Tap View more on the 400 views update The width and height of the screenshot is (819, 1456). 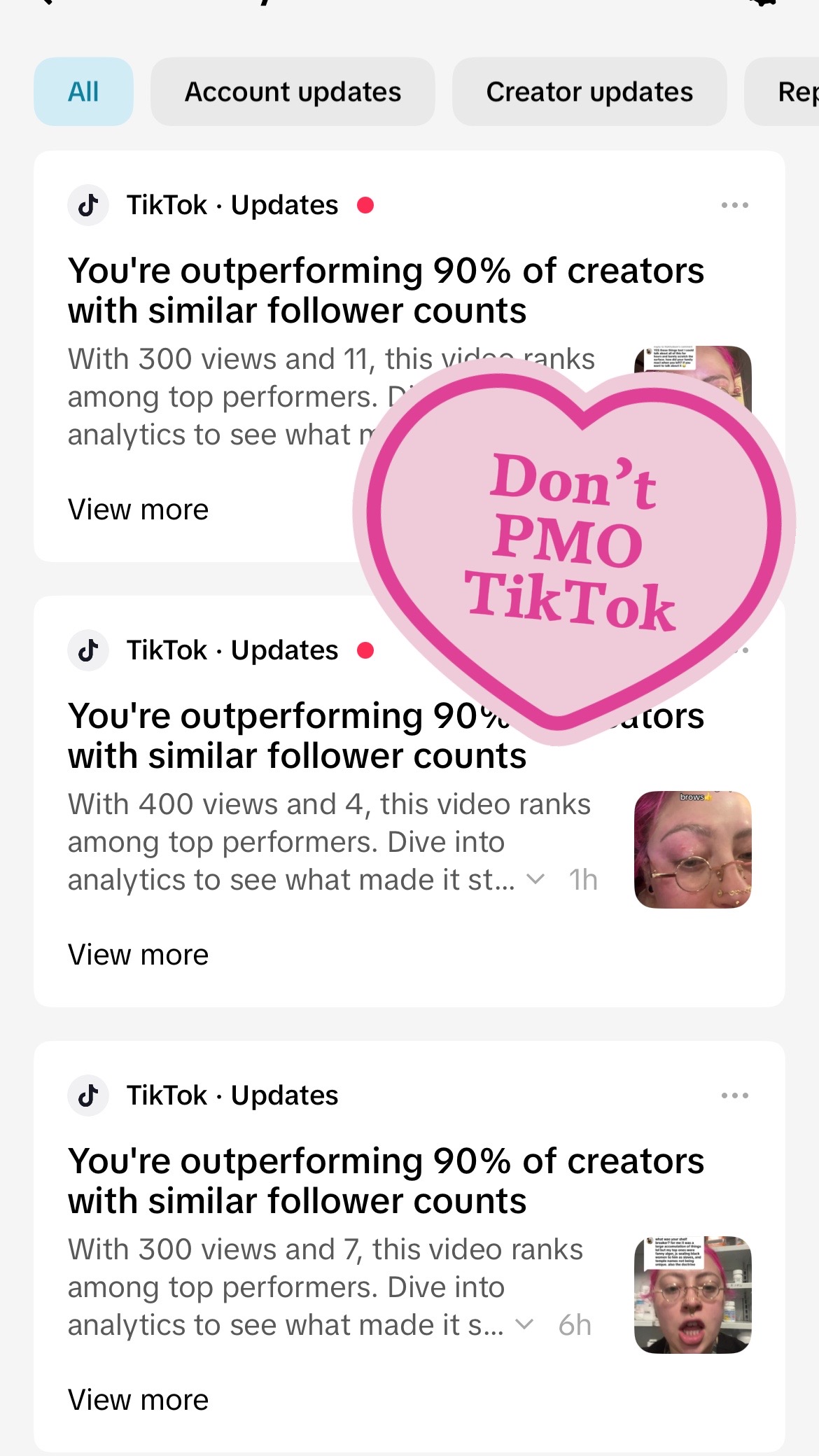coord(138,955)
